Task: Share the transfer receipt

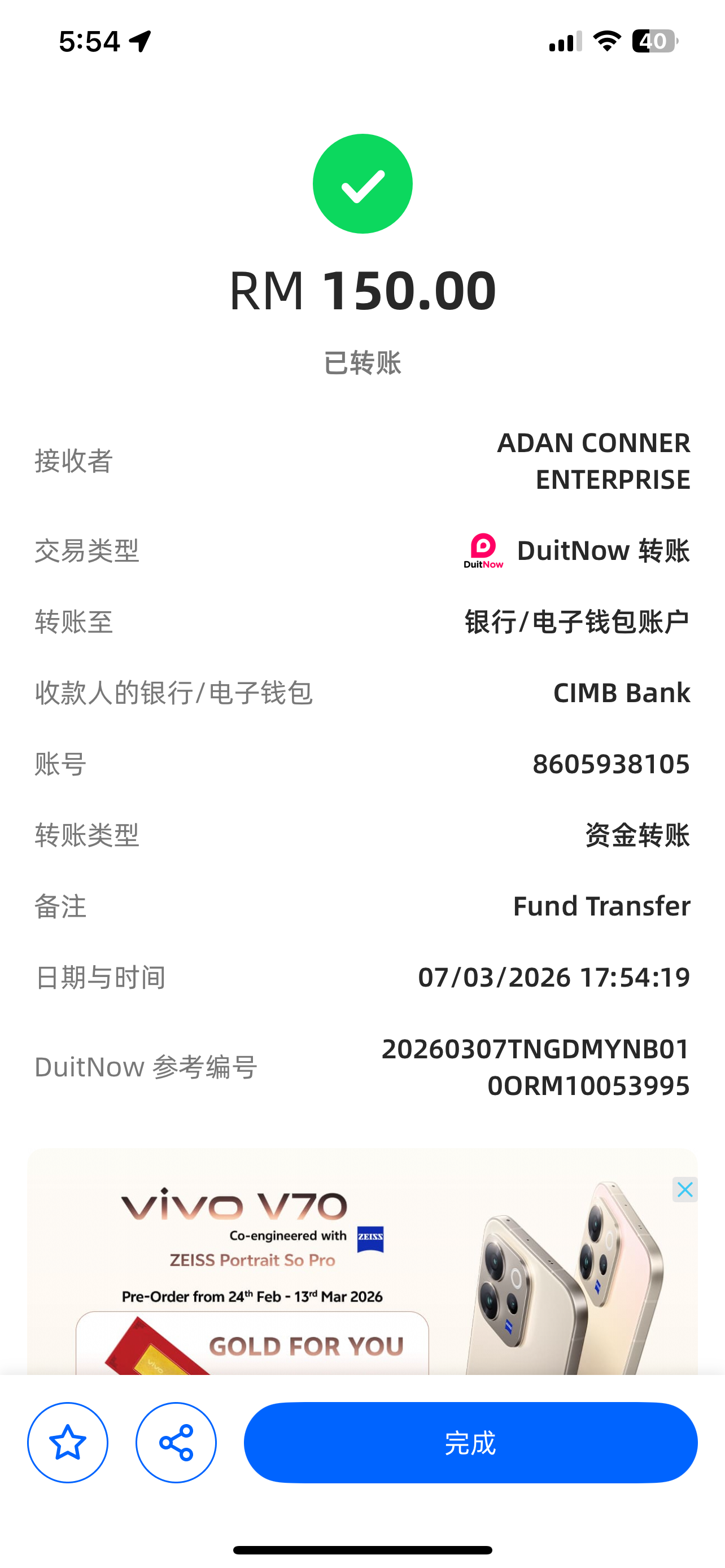Action: pos(176,1443)
